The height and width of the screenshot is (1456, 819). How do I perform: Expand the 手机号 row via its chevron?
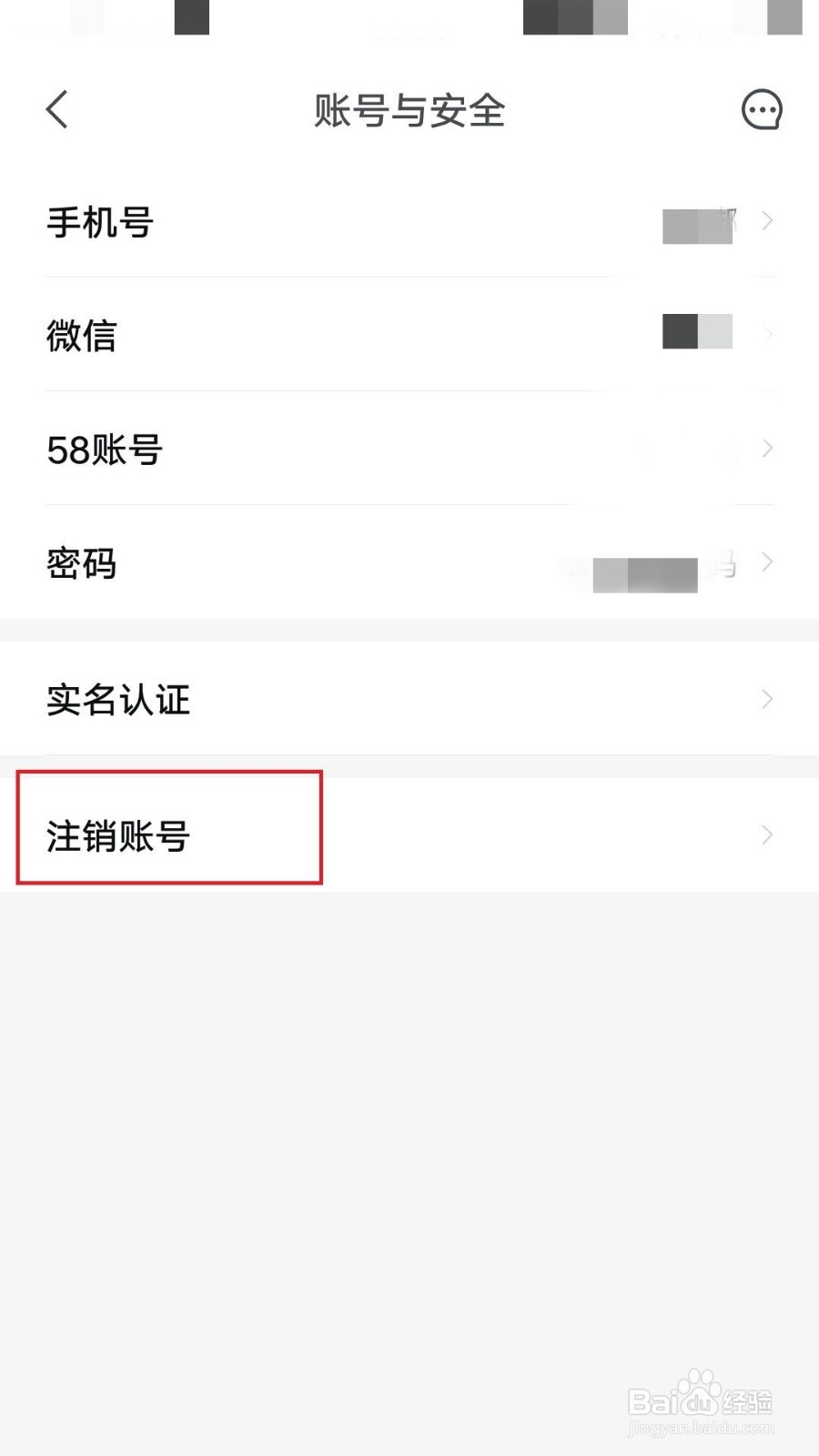coord(766,221)
